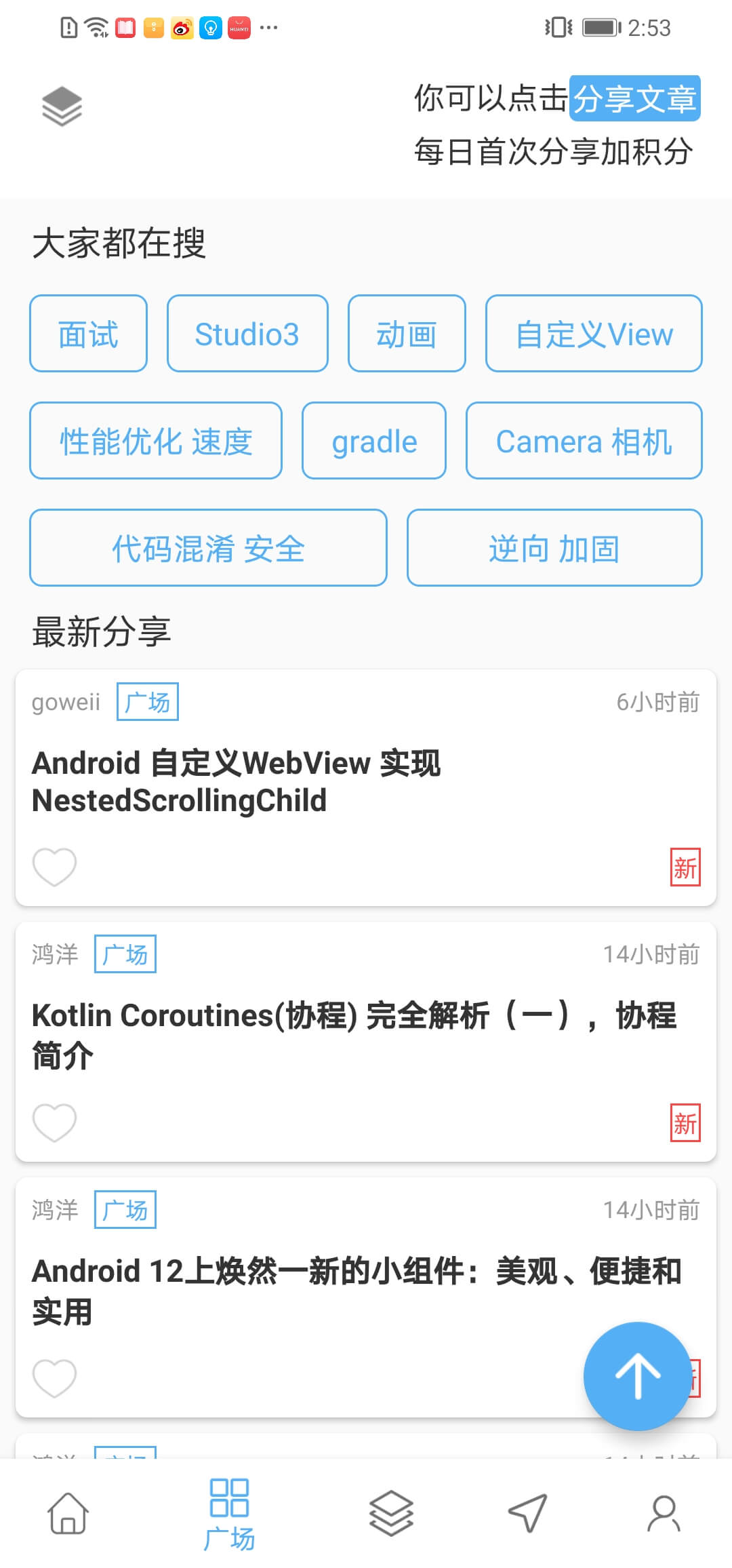Select the gradle search chip

[374, 441]
